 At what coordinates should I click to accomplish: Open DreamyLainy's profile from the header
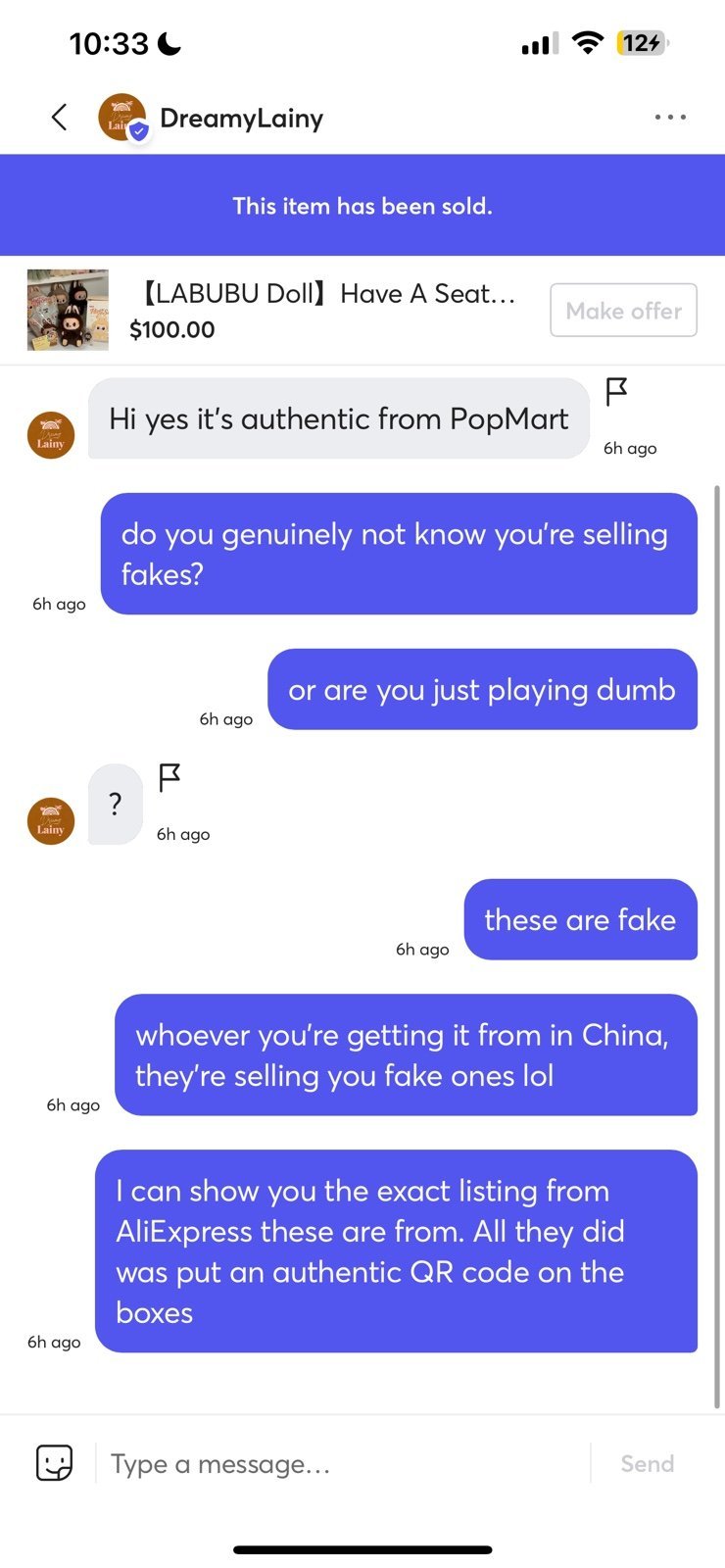point(212,118)
